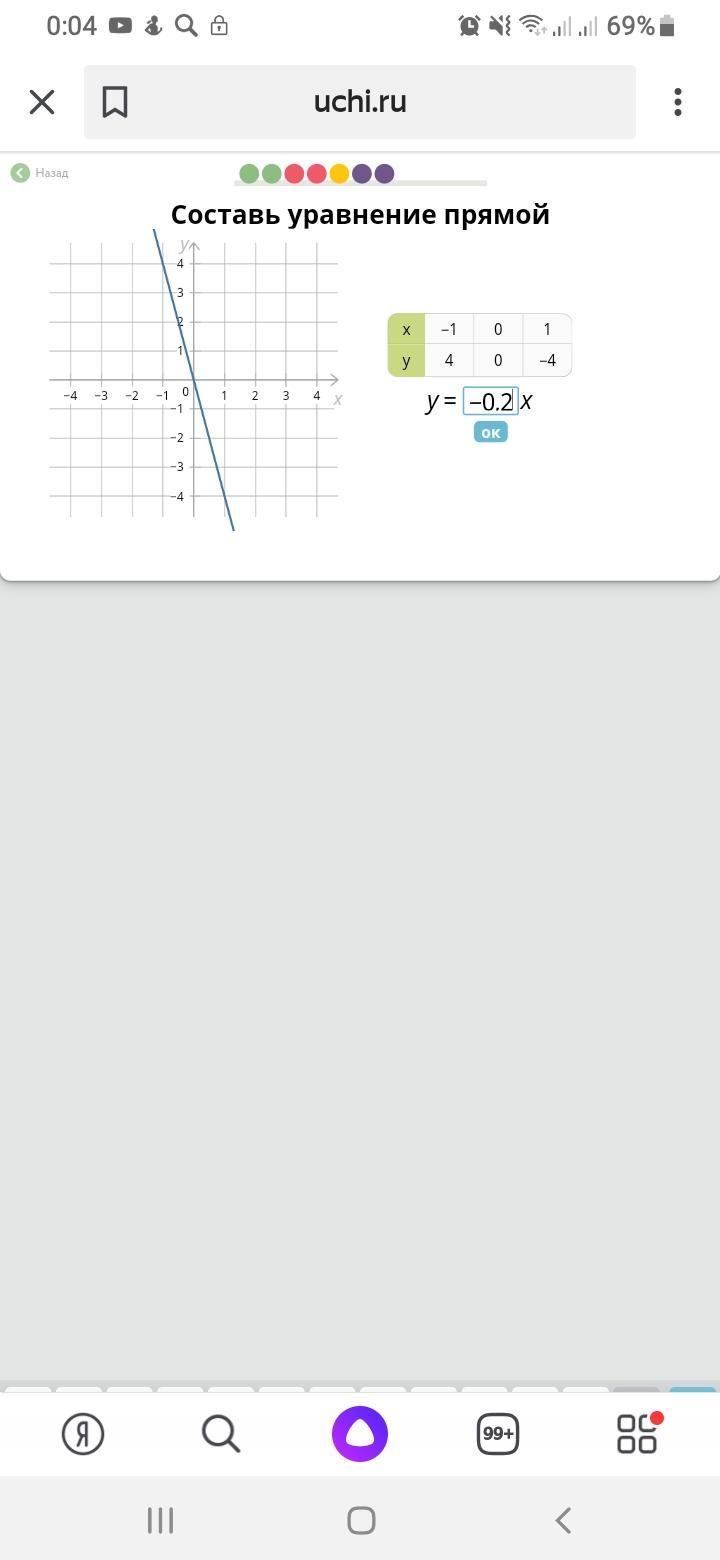Go back with the Назад button
Viewport: 720px width, 1560px height.
click(x=40, y=173)
